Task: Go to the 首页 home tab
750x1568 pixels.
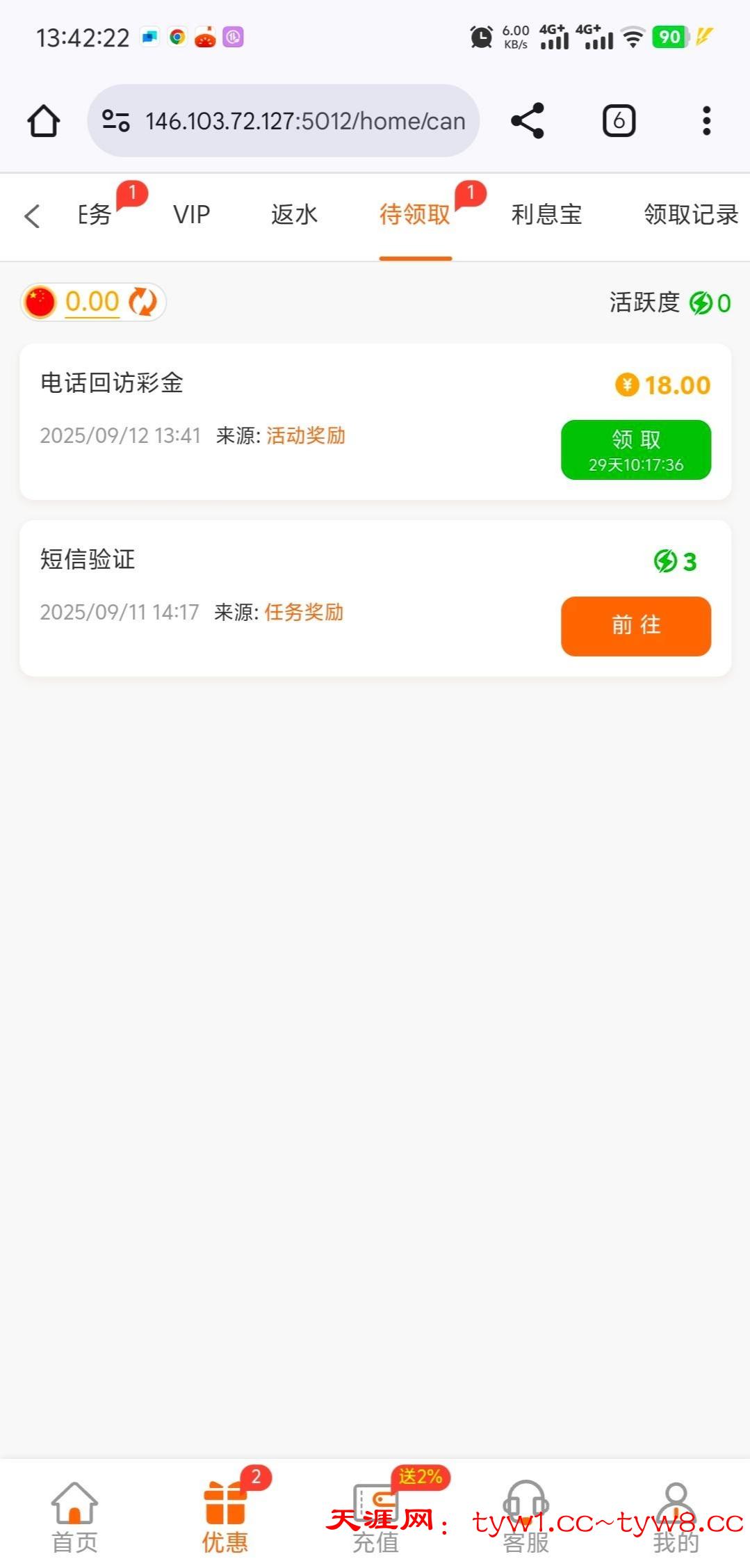Action: point(74,1517)
